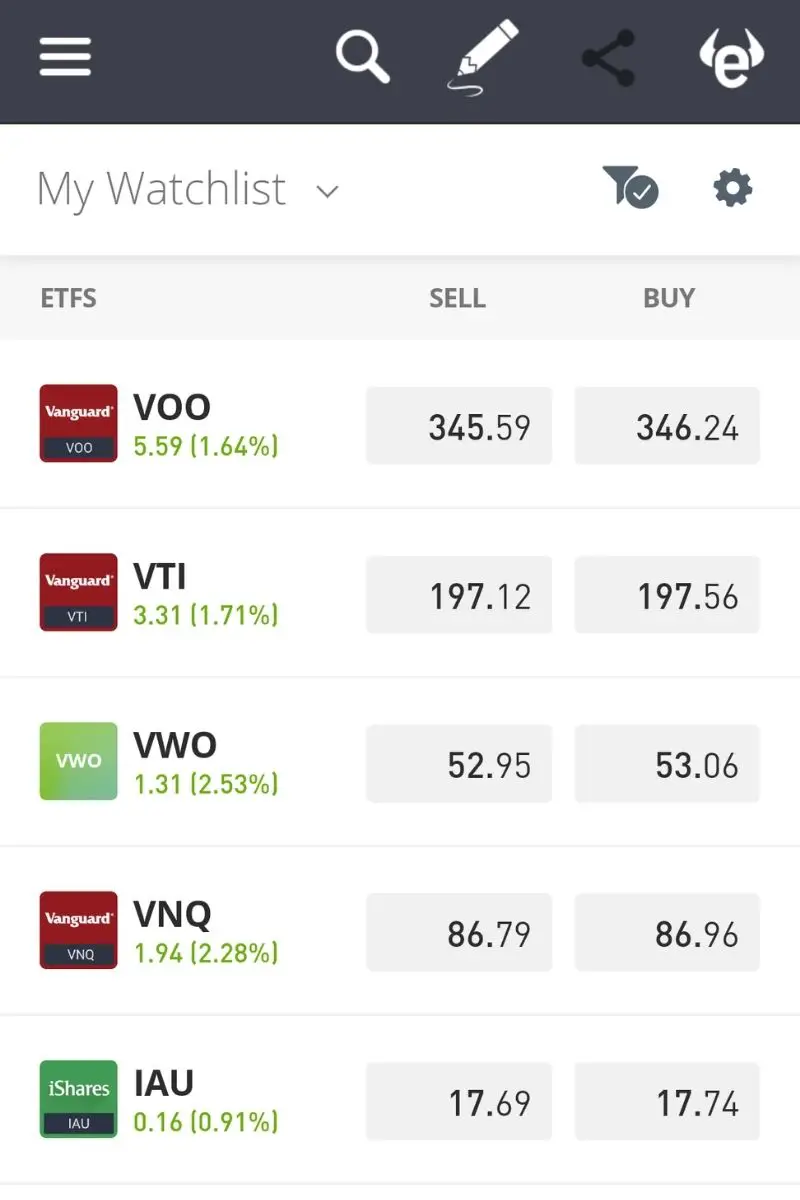Open the My Watchlist selector

coord(160,188)
